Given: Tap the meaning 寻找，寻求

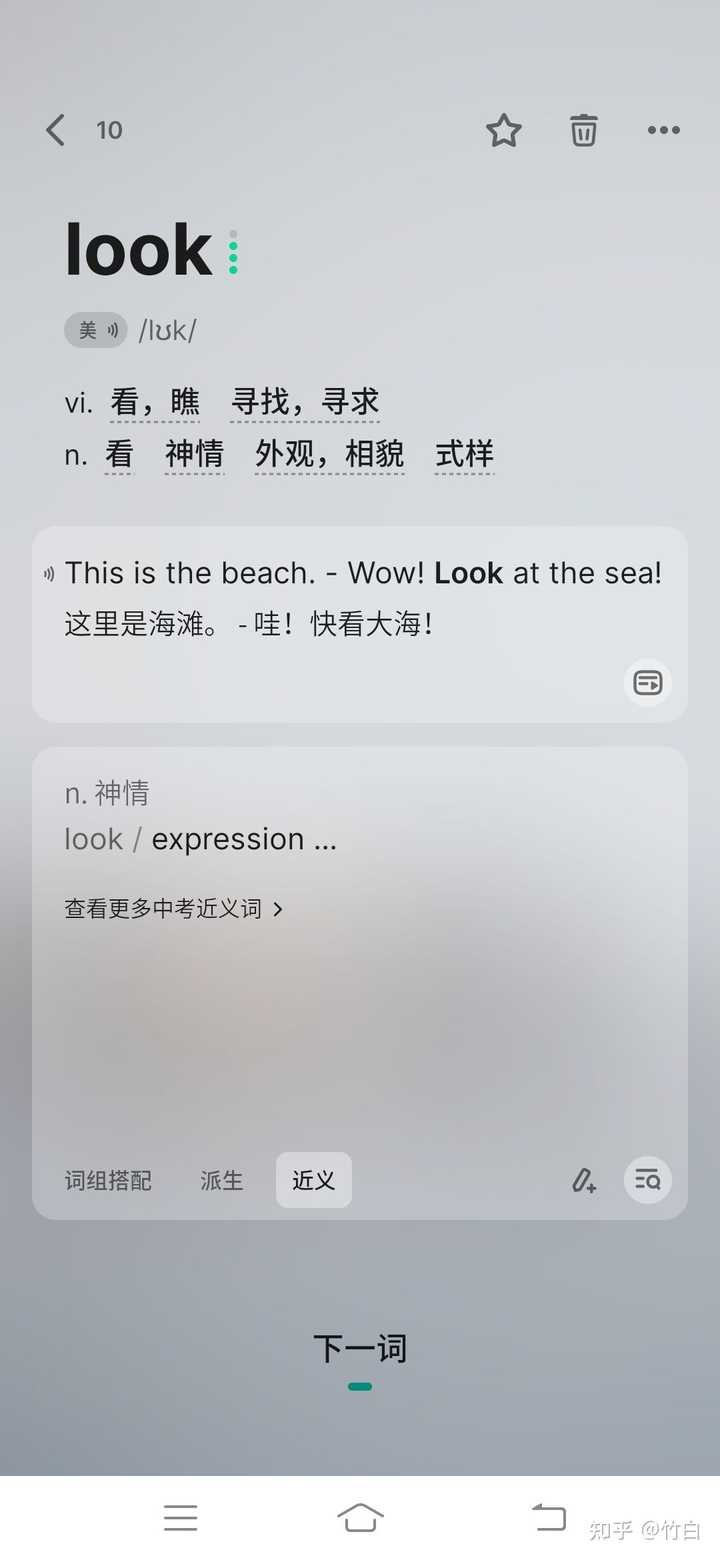Looking at the screenshot, I should pyautogui.click(x=305, y=402).
